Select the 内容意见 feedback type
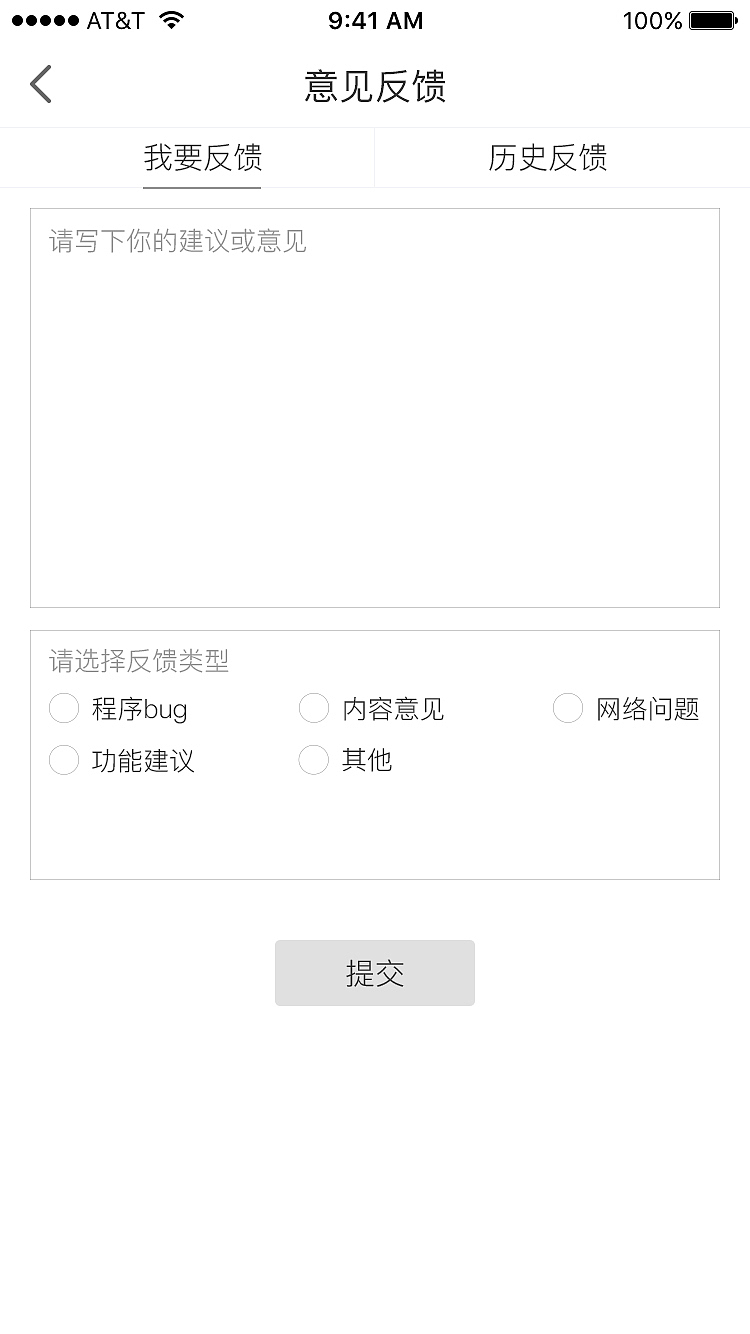The height and width of the screenshot is (1334, 750). point(314,707)
